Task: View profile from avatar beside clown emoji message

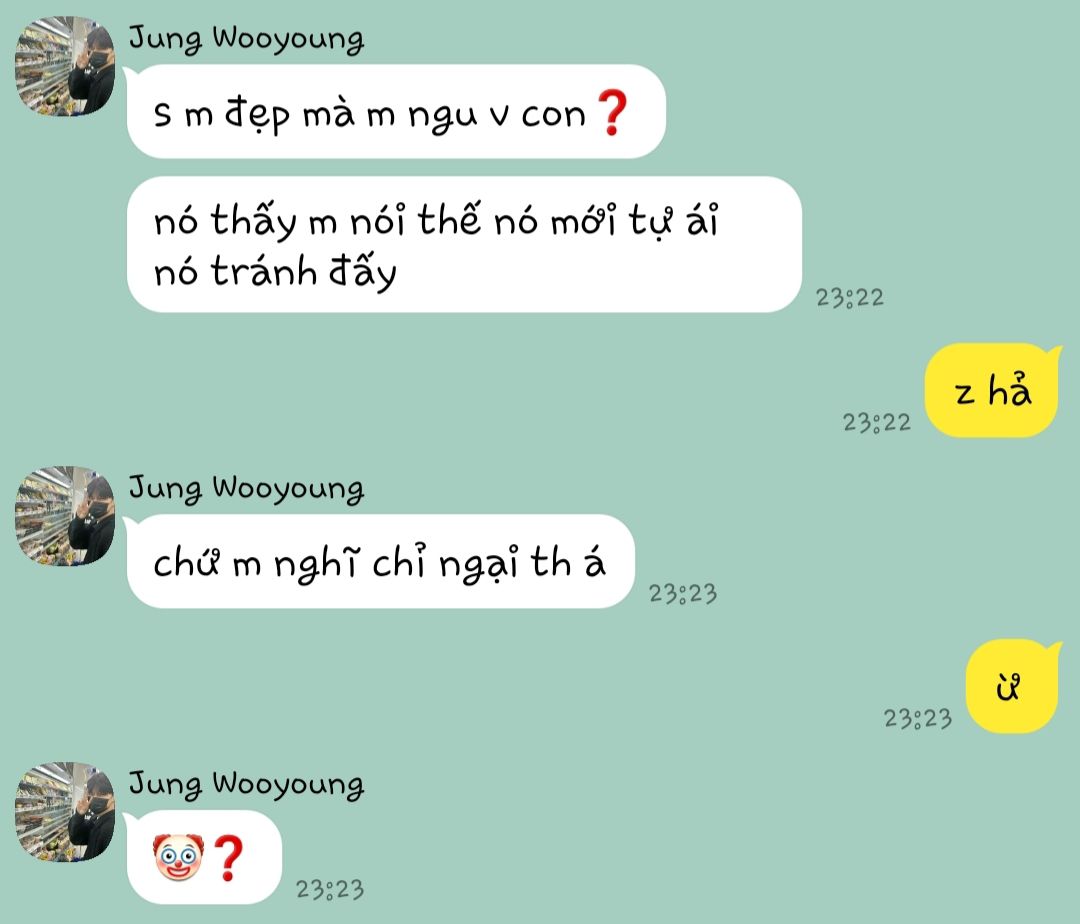Action: 65,811
